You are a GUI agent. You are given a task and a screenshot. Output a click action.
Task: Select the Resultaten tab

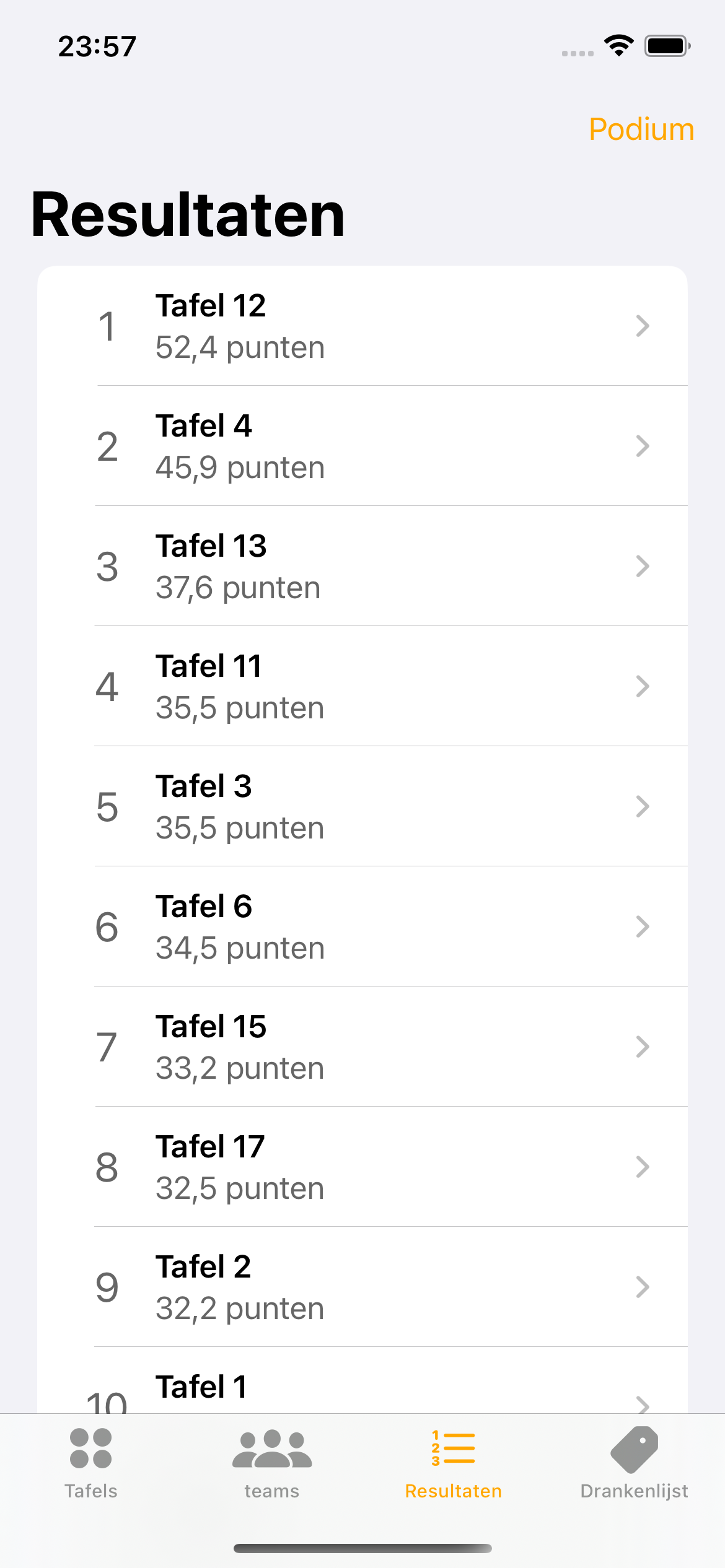tap(454, 1464)
